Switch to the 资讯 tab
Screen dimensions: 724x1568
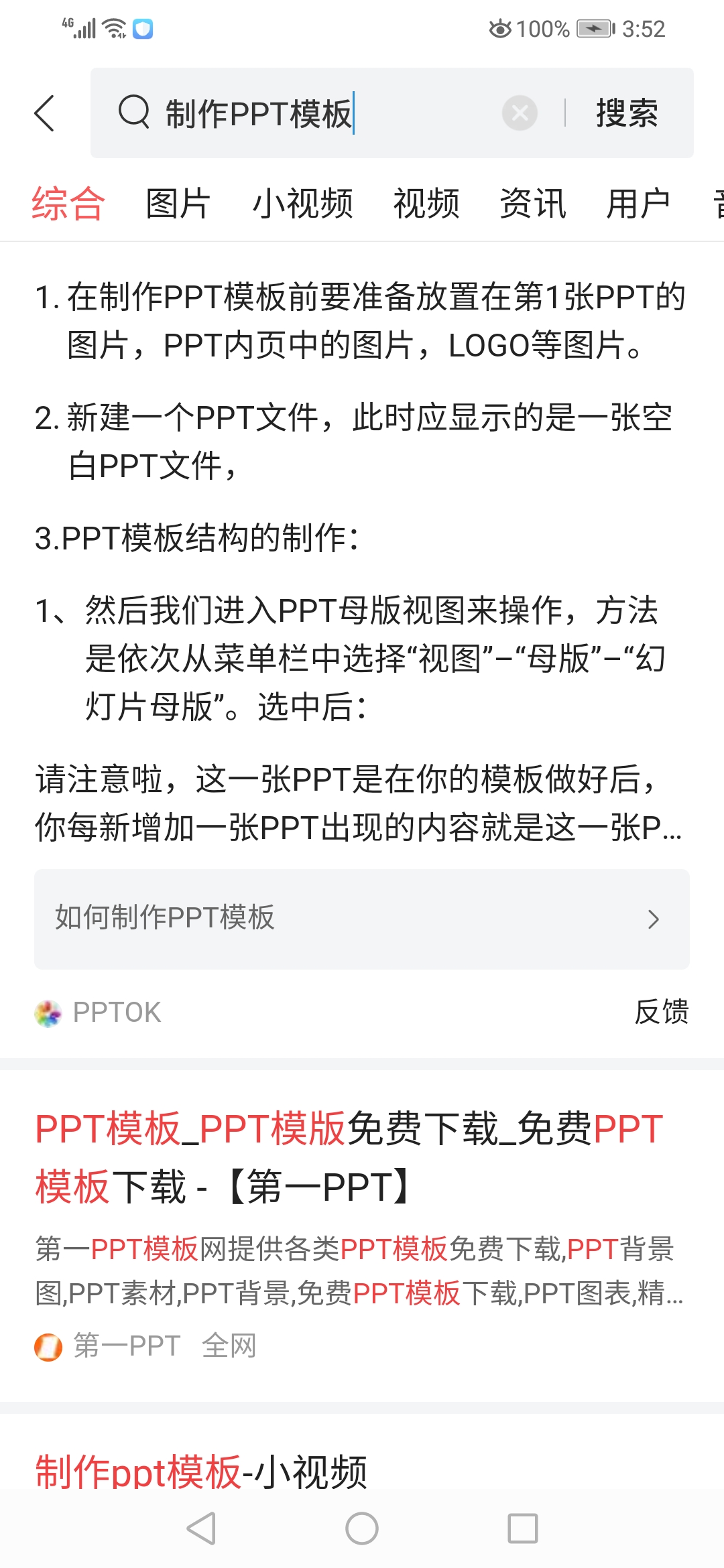pos(533,204)
